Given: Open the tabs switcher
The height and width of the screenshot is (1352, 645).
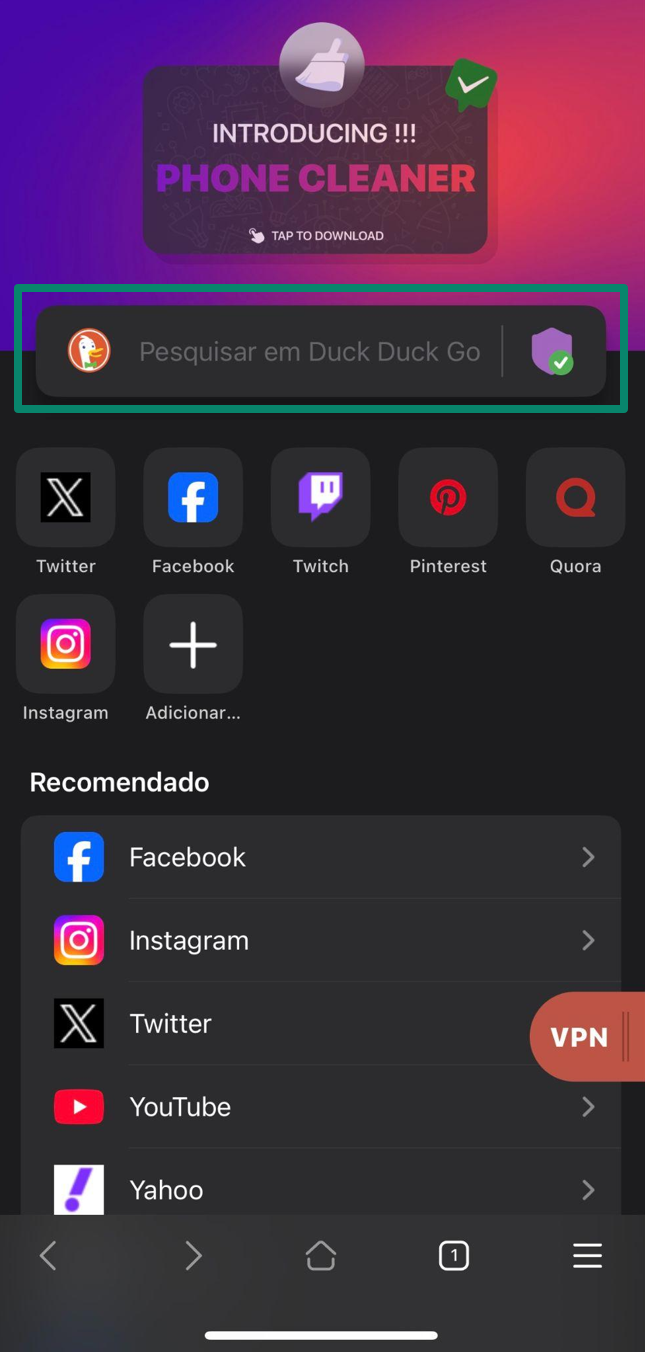Looking at the screenshot, I should [454, 1255].
